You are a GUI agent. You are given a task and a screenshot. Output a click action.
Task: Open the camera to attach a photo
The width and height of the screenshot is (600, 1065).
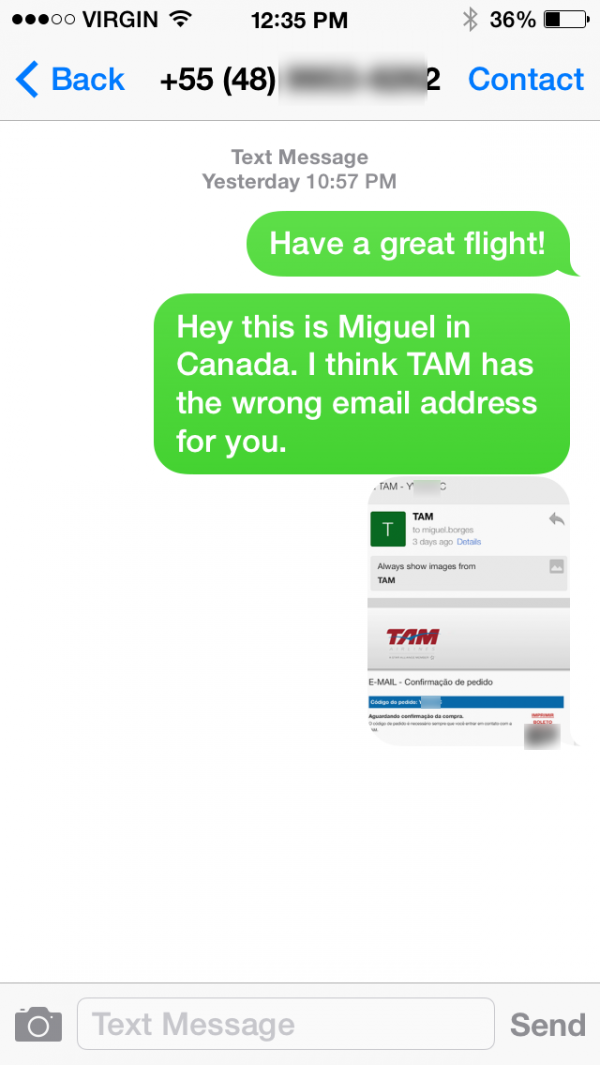pos(39,1024)
